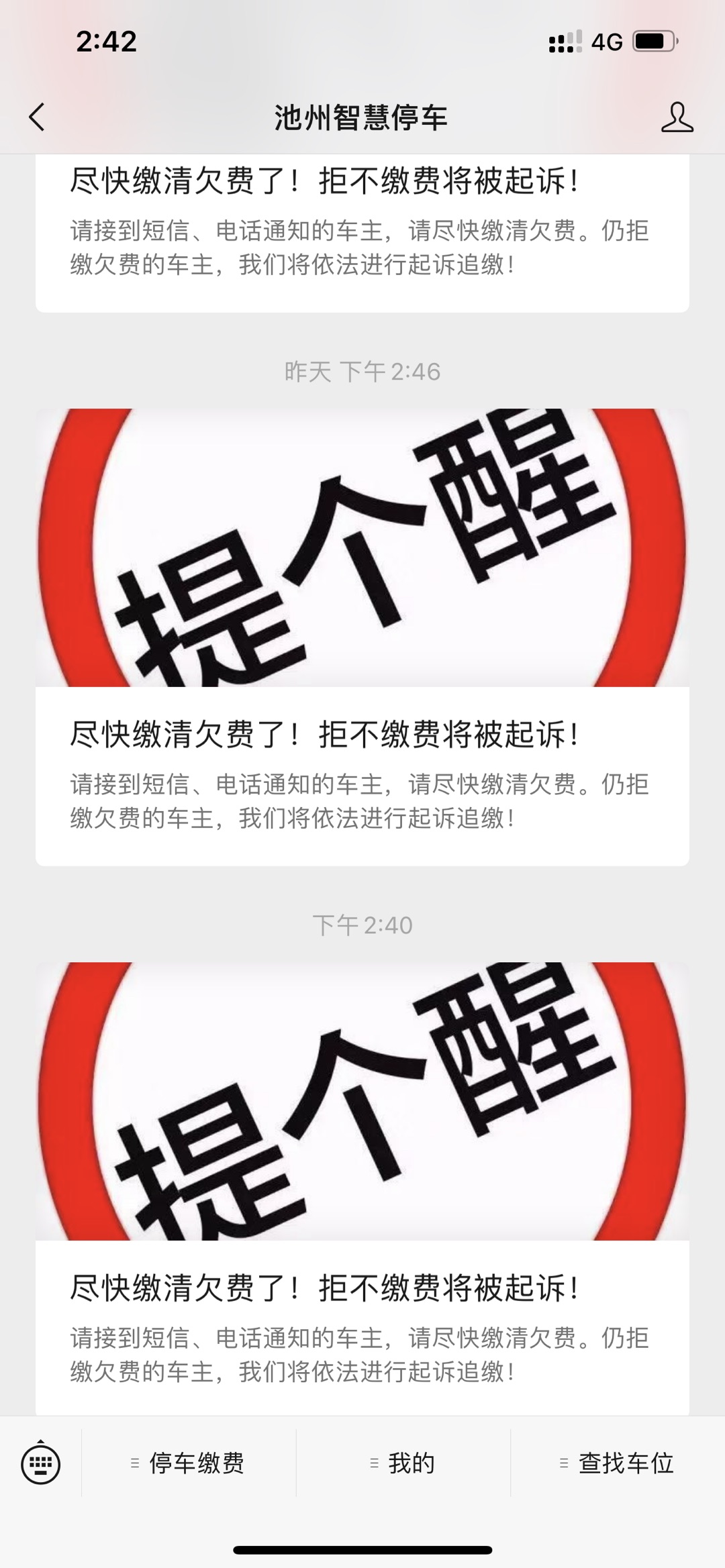Open the account profile icon

[677, 117]
